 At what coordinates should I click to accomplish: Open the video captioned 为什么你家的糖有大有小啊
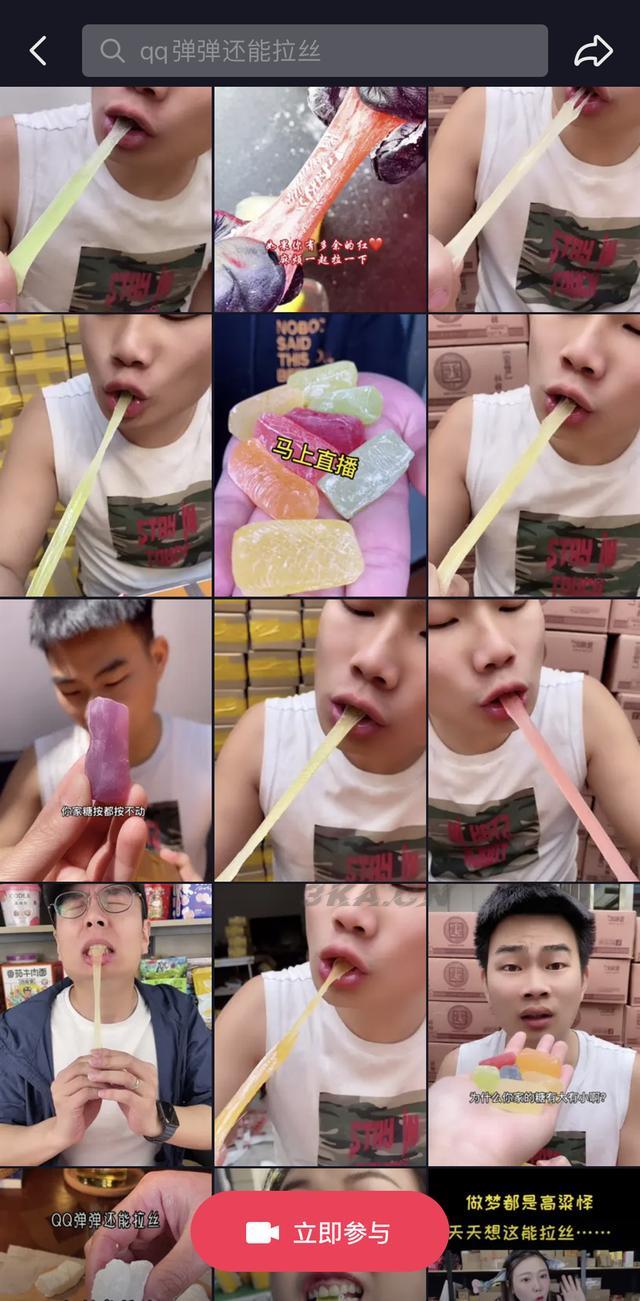(534, 1025)
